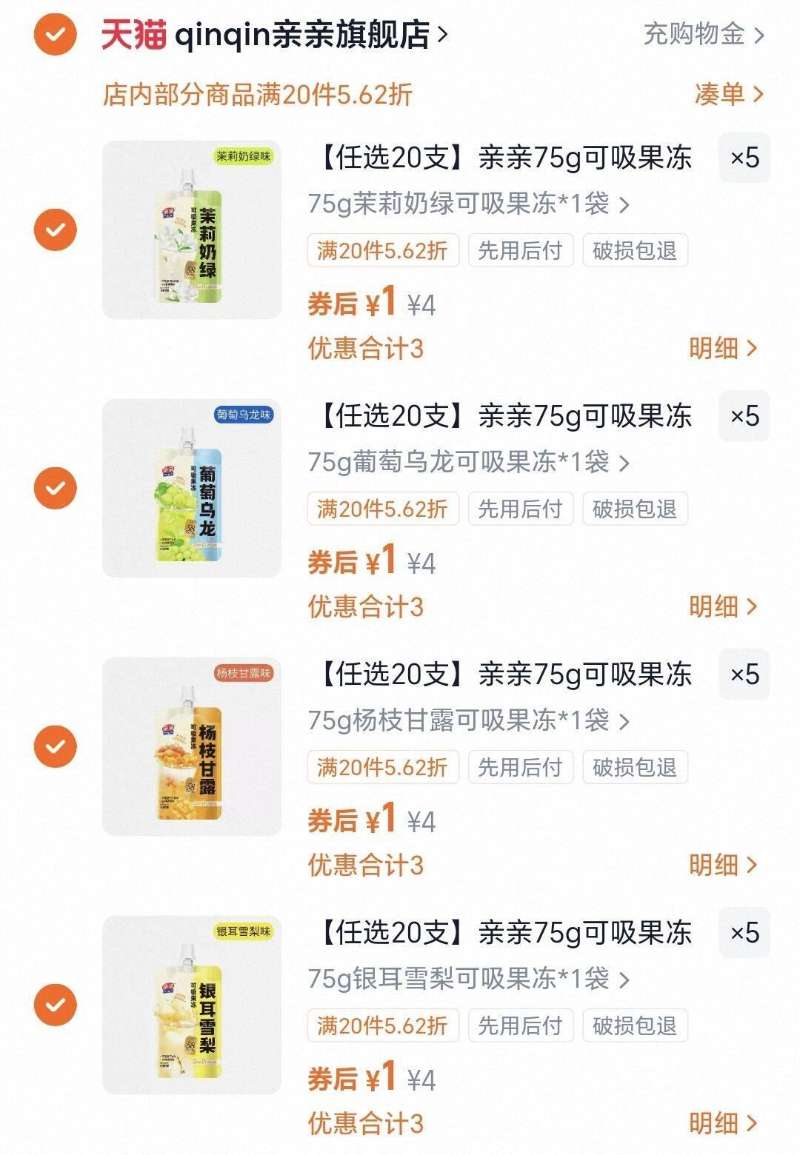Click the 银耳雪梨 product thumbnail

tap(190, 1004)
